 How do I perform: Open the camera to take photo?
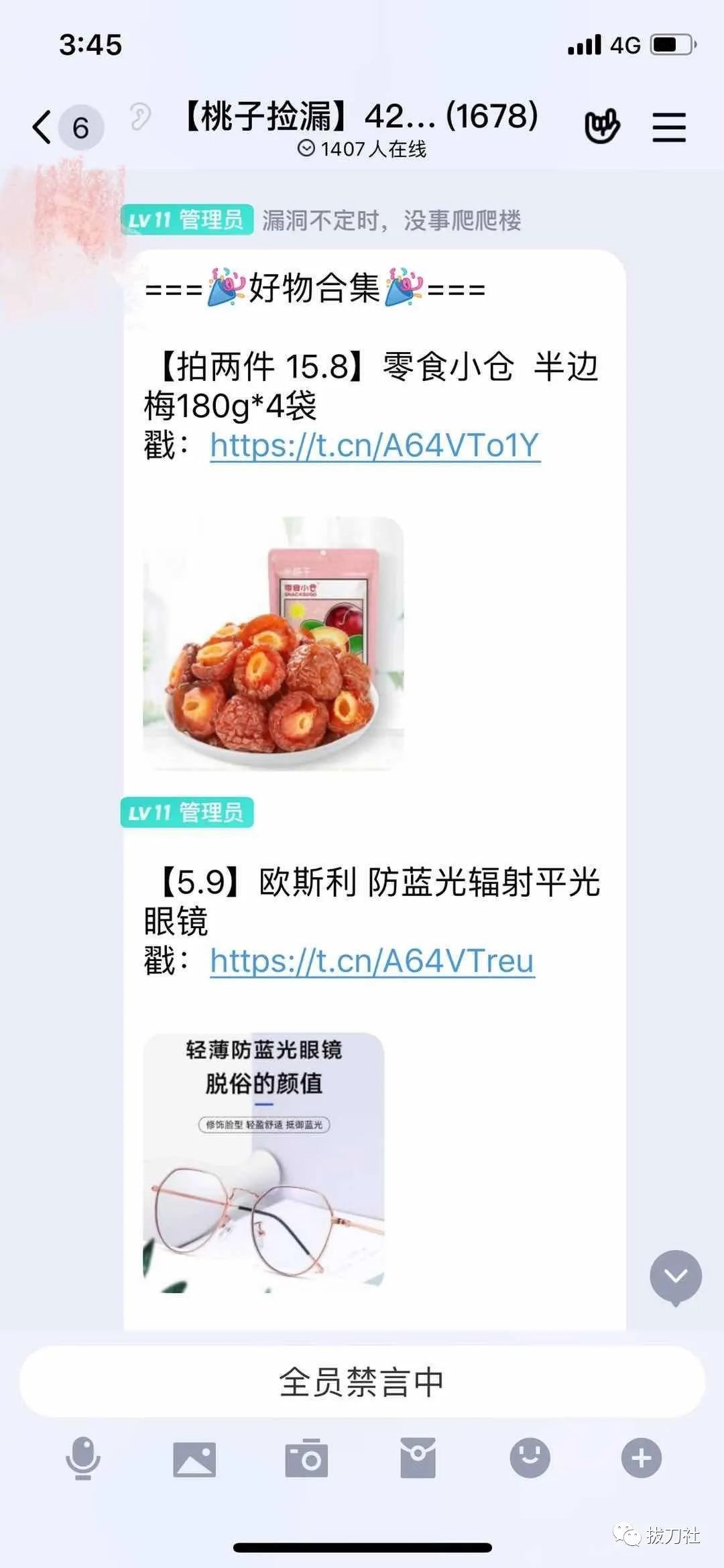pyautogui.click(x=306, y=1459)
